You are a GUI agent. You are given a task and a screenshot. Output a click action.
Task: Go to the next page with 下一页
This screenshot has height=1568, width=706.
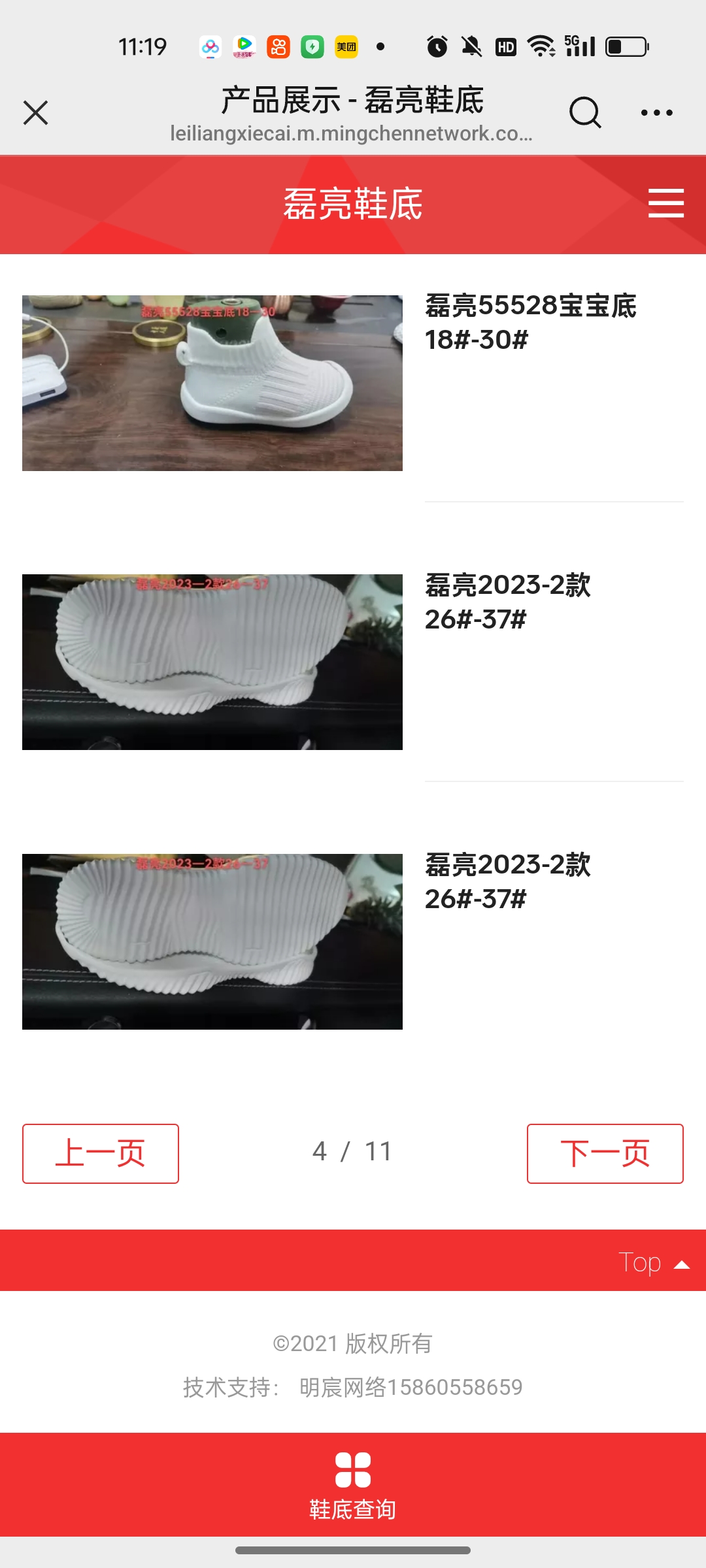(x=605, y=1153)
